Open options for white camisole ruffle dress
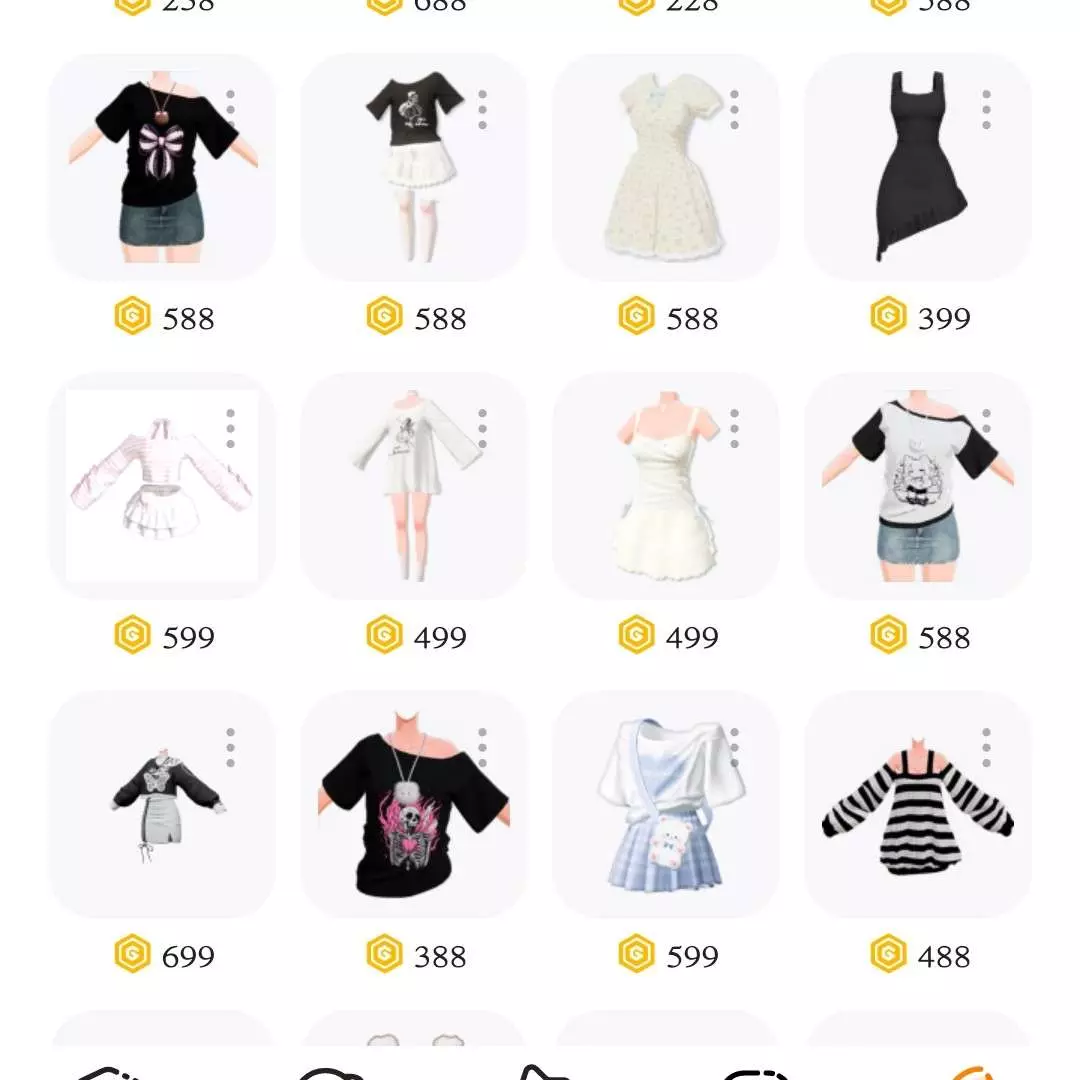The width and height of the screenshot is (1080, 1080). click(x=734, y=429)
